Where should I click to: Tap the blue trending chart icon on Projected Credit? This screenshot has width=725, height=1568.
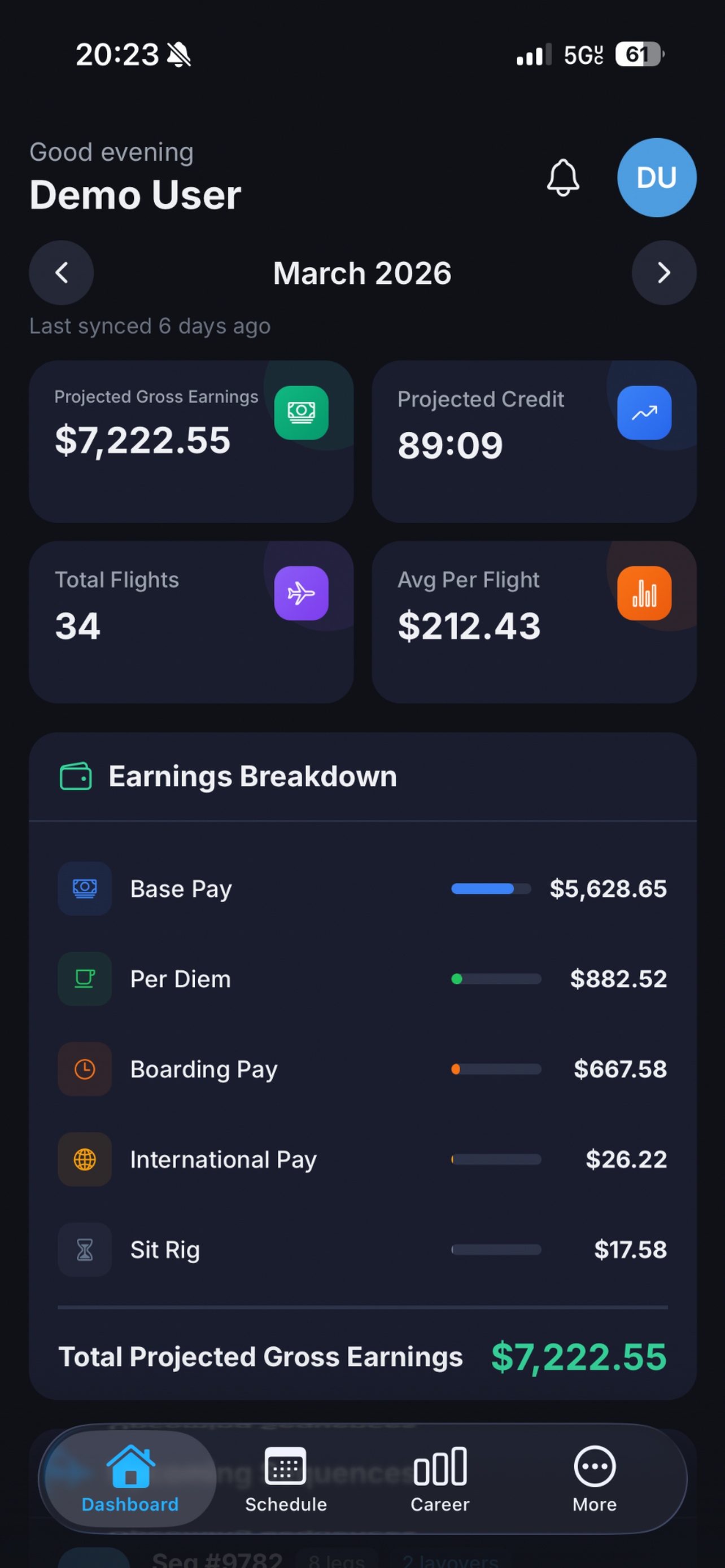[x=644, y=413]
